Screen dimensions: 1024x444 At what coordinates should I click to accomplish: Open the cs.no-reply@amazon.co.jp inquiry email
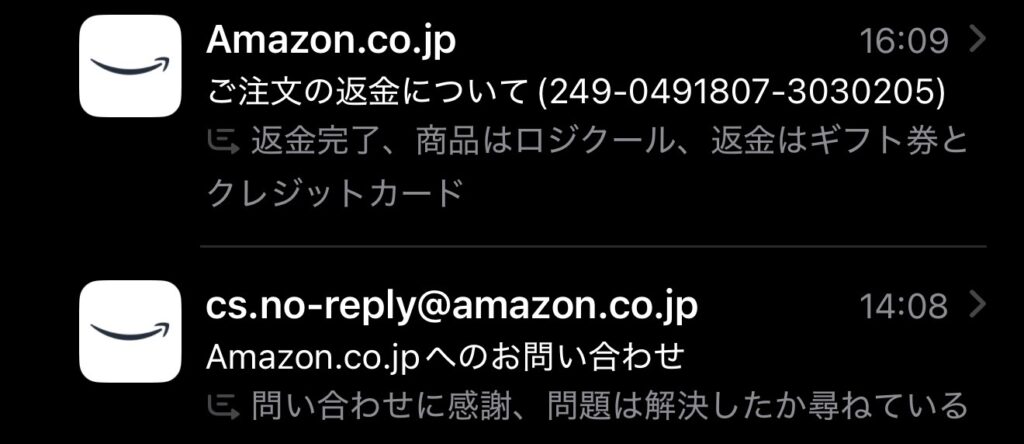tap(575, 355)
